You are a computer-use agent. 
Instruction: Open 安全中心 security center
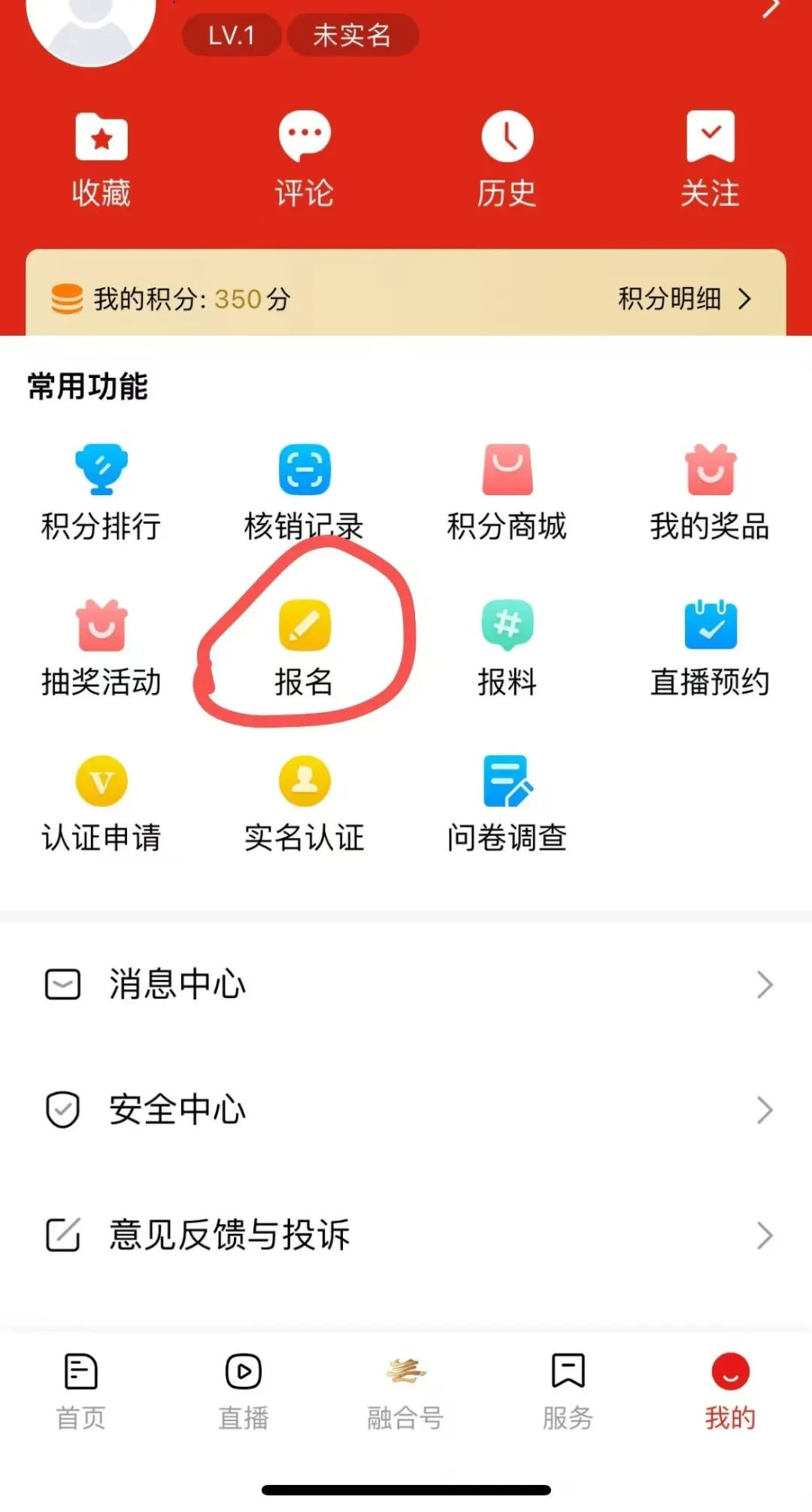[x=406, y=1110]
